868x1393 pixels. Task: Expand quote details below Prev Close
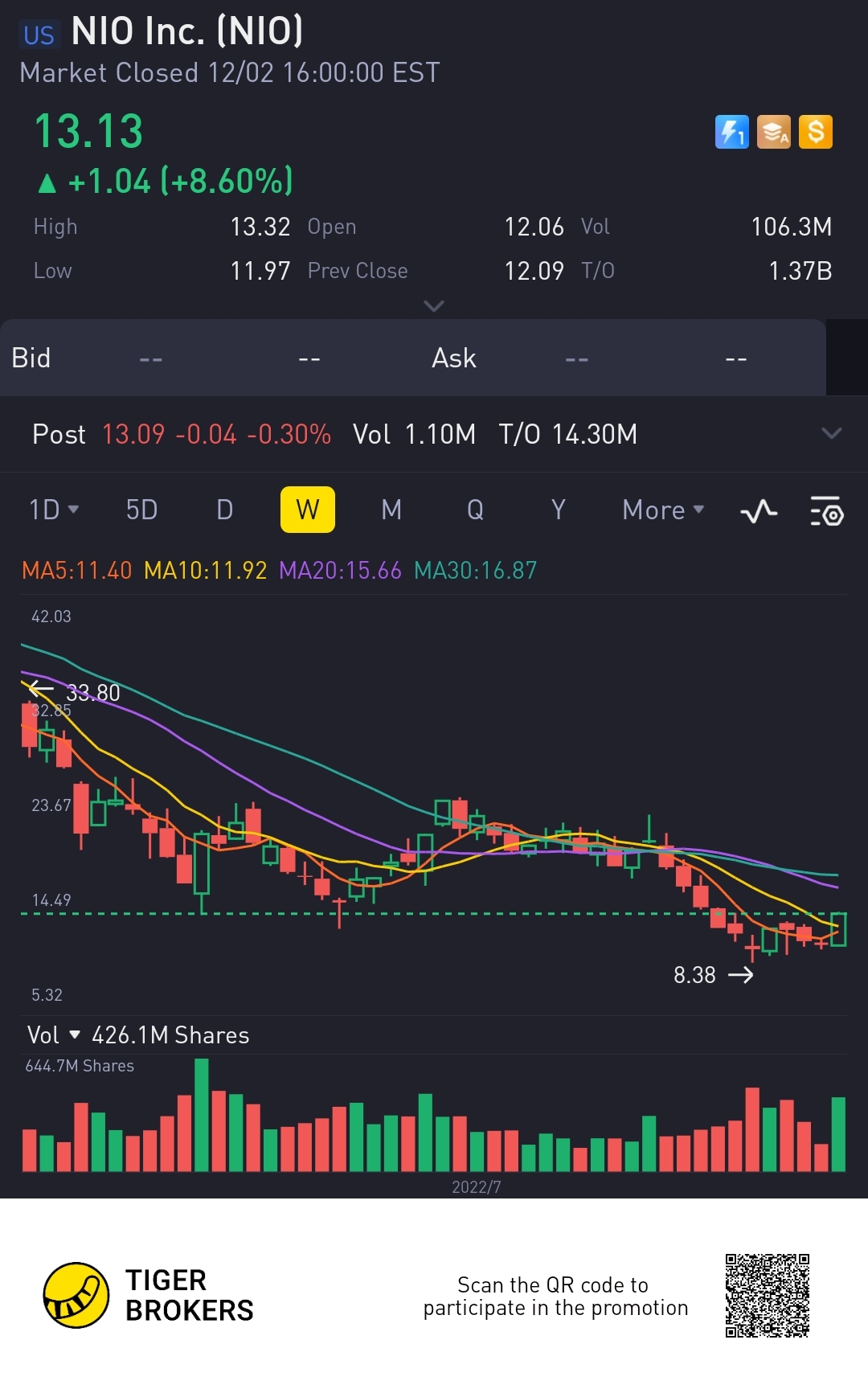[434, 306]
